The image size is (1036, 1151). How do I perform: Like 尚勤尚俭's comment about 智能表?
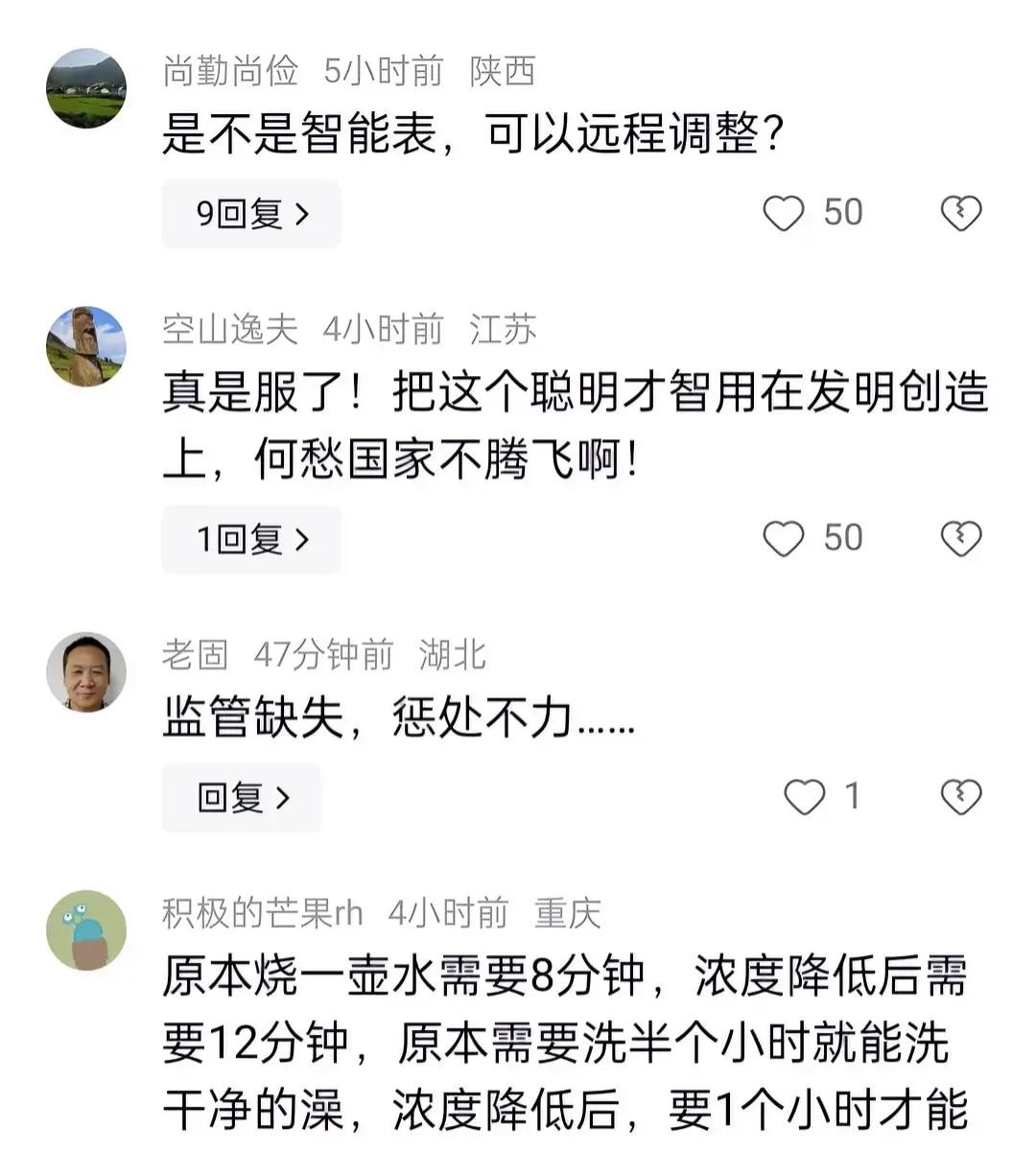click(x=783, y=213)
